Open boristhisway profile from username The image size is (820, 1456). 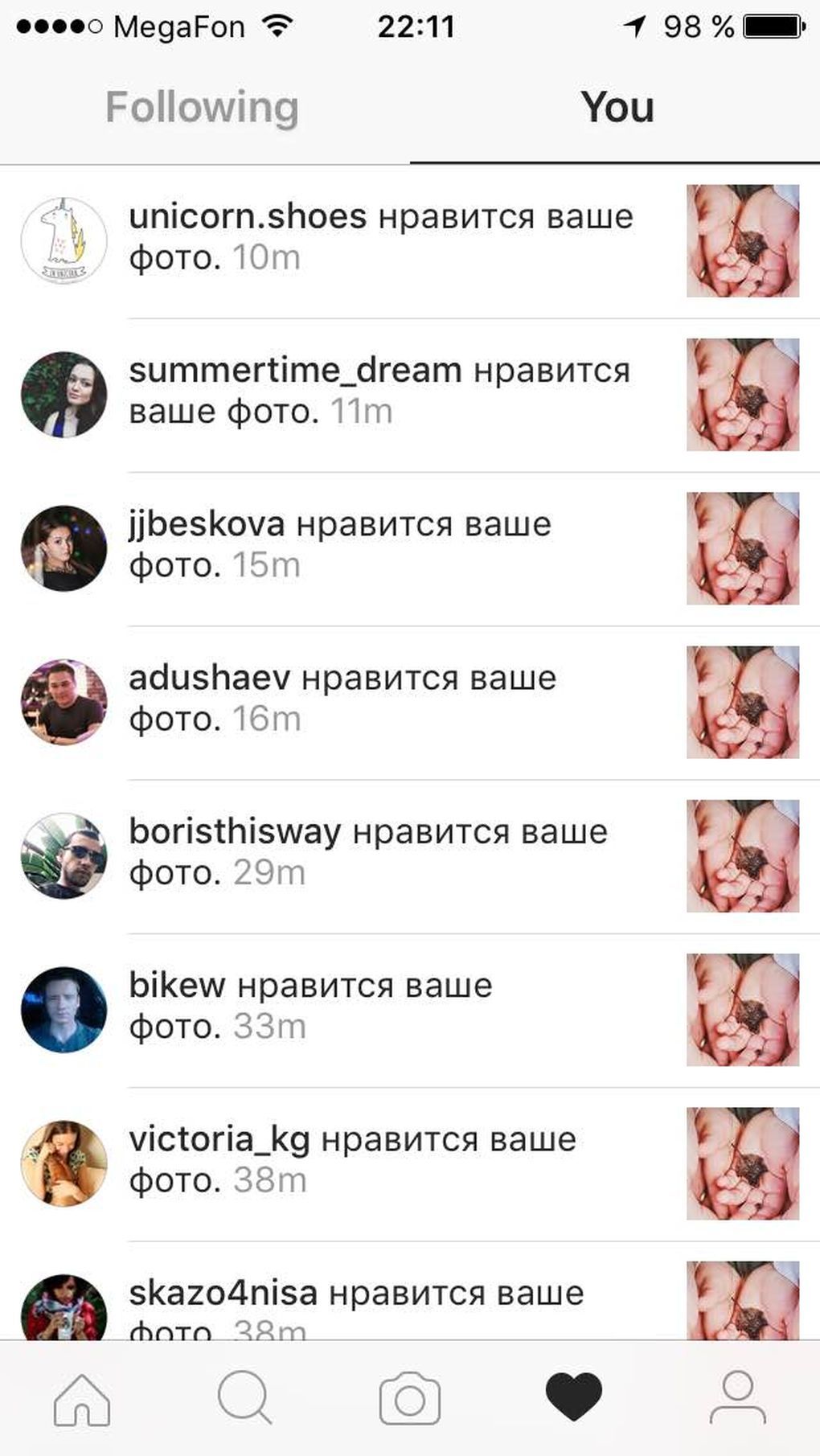click(235, 832)
